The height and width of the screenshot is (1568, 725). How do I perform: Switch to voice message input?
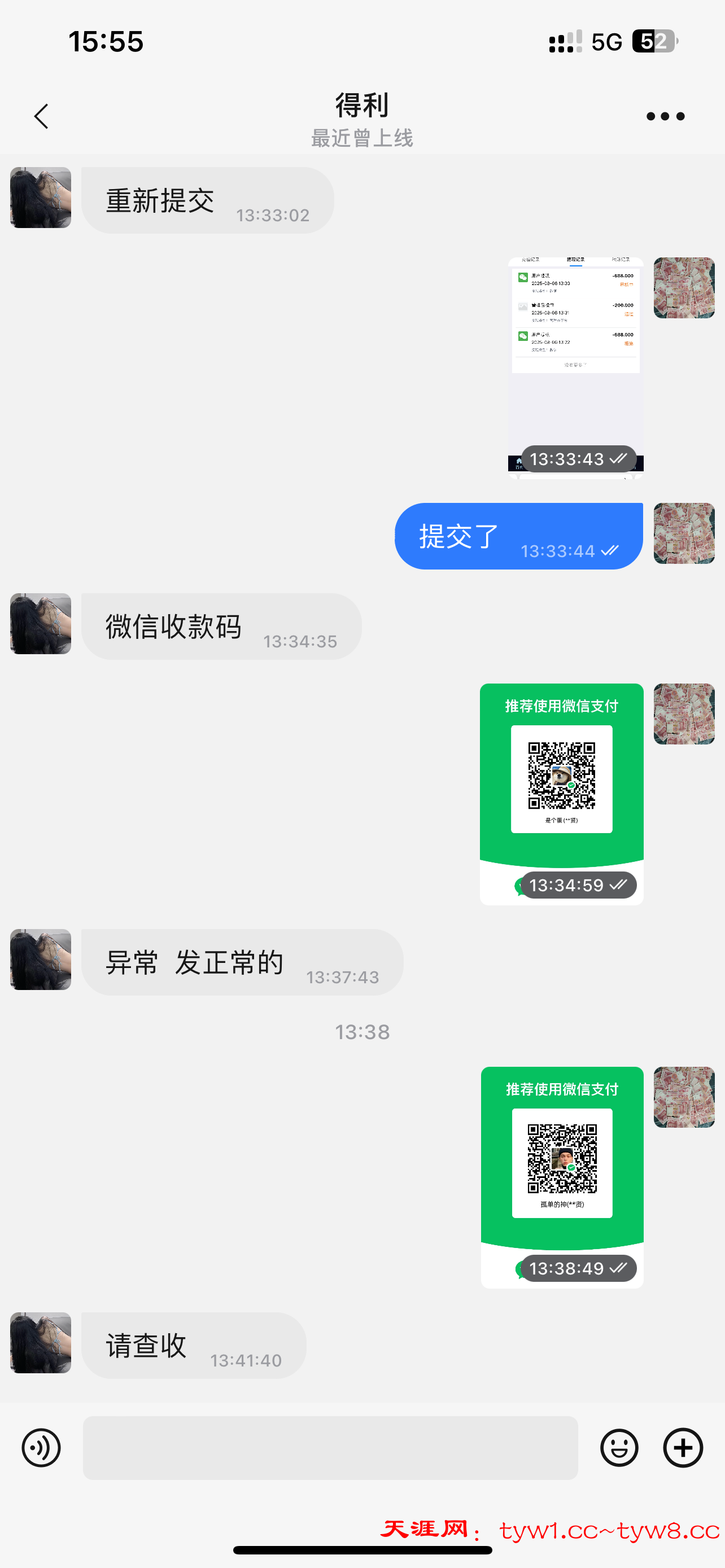(x=41, y=1447)
